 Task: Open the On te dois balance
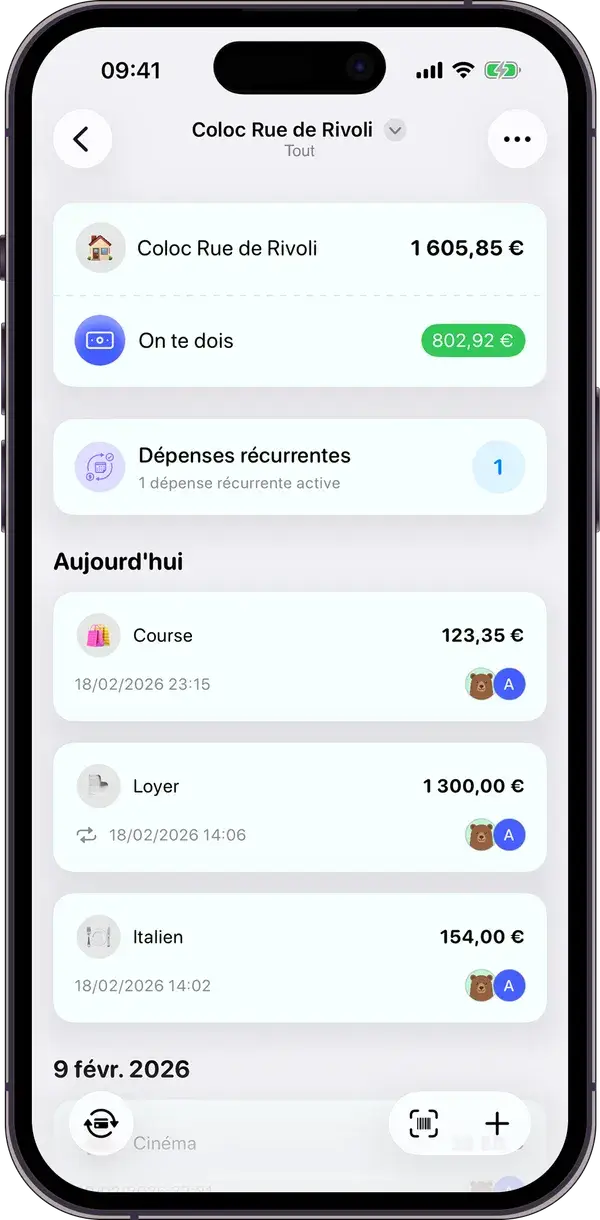coord(299,340)
